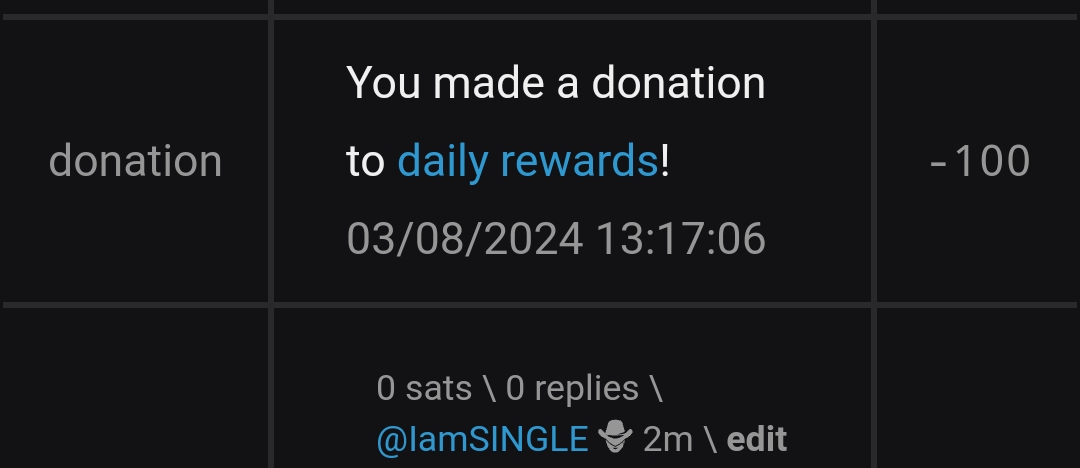Open the @IamSINGLE profile link
The image size is (1080, 468).
pyautogui.click(x=482, y=439)
